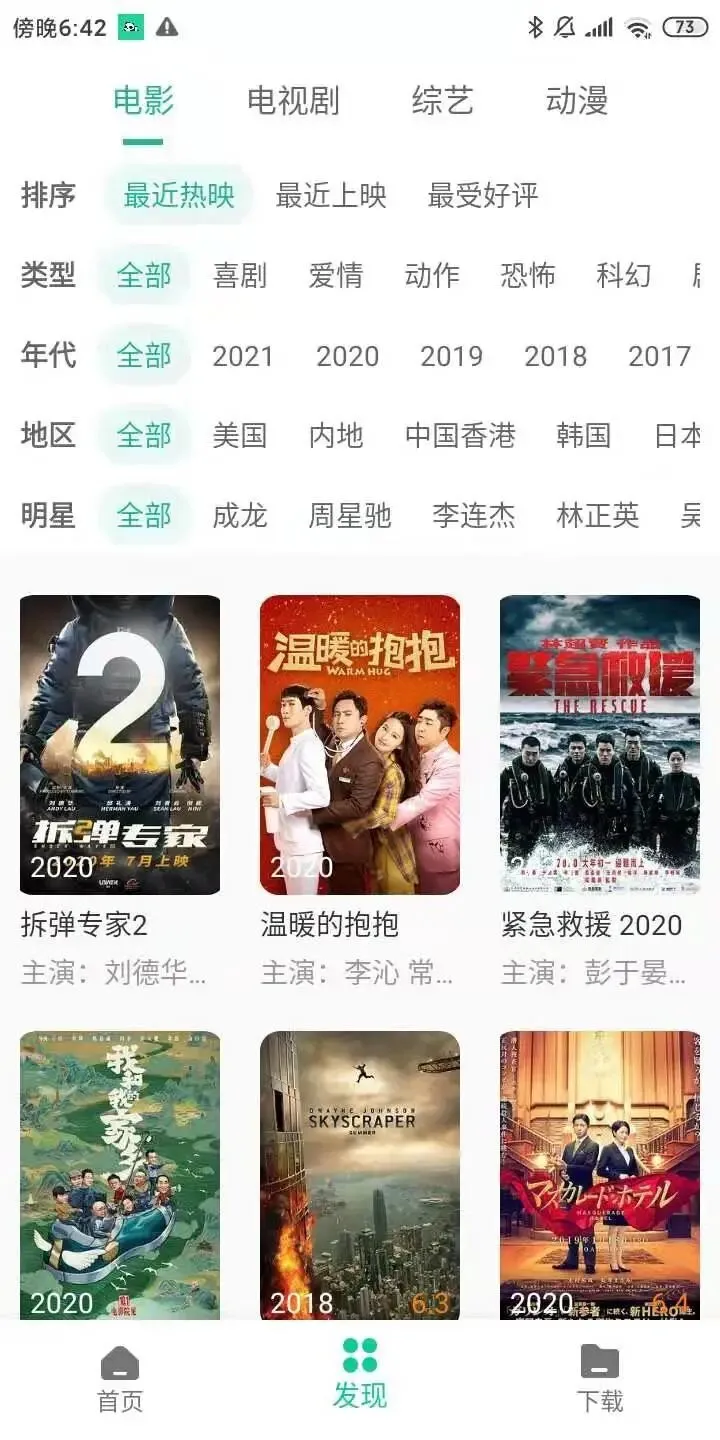Screen dimensions: 720x1440
Task: Sort by 最受好评
Action: 483,195
